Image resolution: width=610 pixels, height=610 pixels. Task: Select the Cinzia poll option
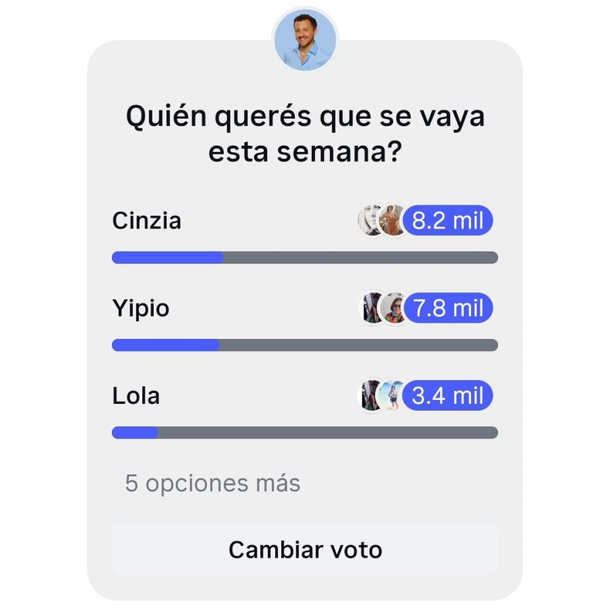147,221
